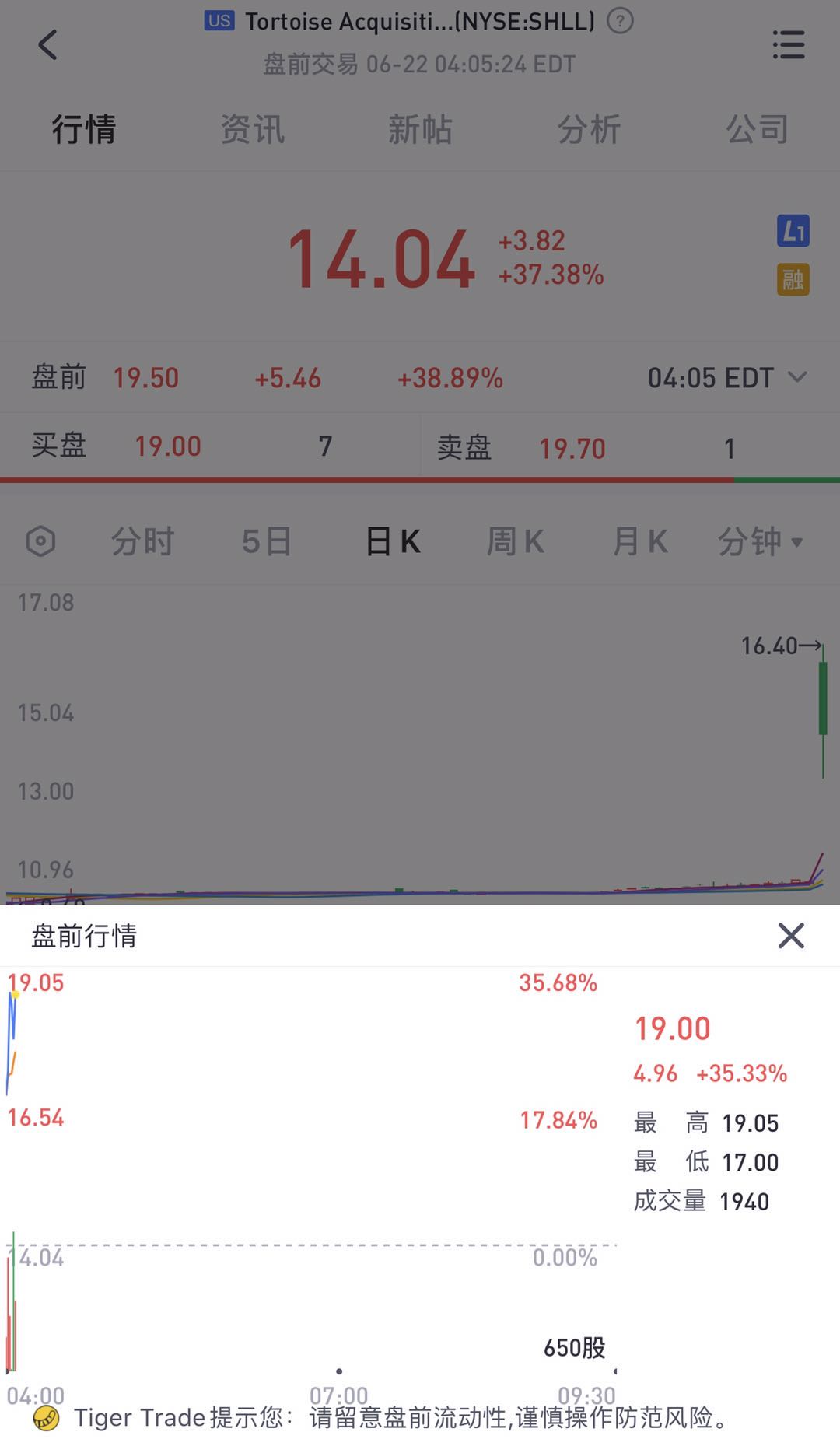Open the 公司 tab
Image resolution: width=840 pixels, height=1453 pixels.
pyautogui.click(x=757, y=128)
